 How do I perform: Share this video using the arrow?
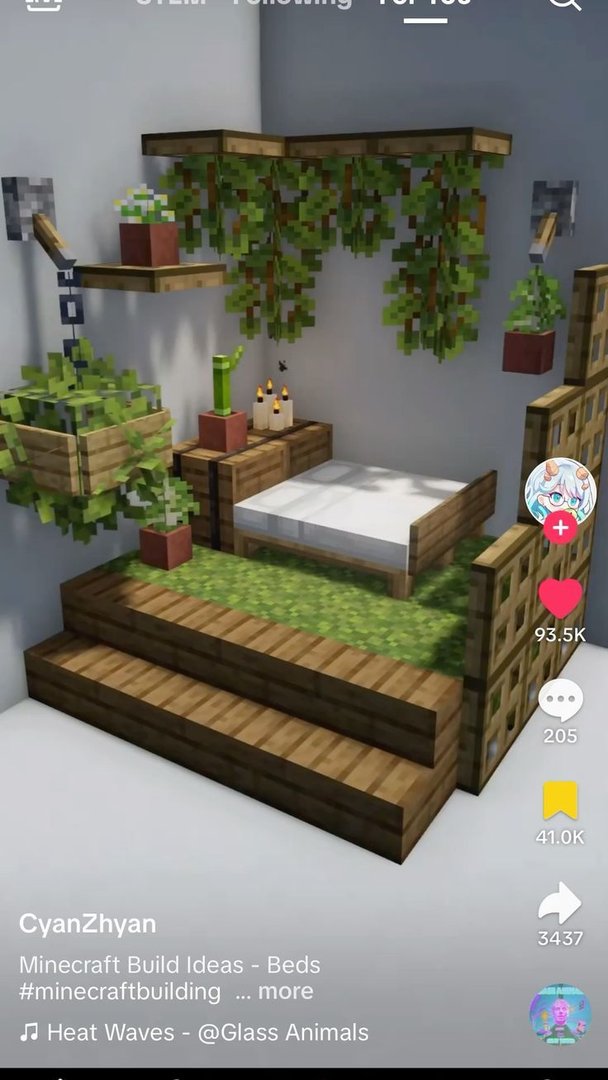tap(560, 902)
